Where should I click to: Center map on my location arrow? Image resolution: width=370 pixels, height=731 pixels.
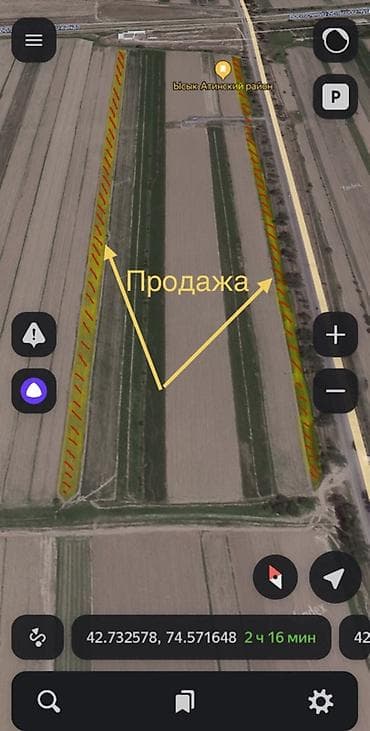(335, 577)
